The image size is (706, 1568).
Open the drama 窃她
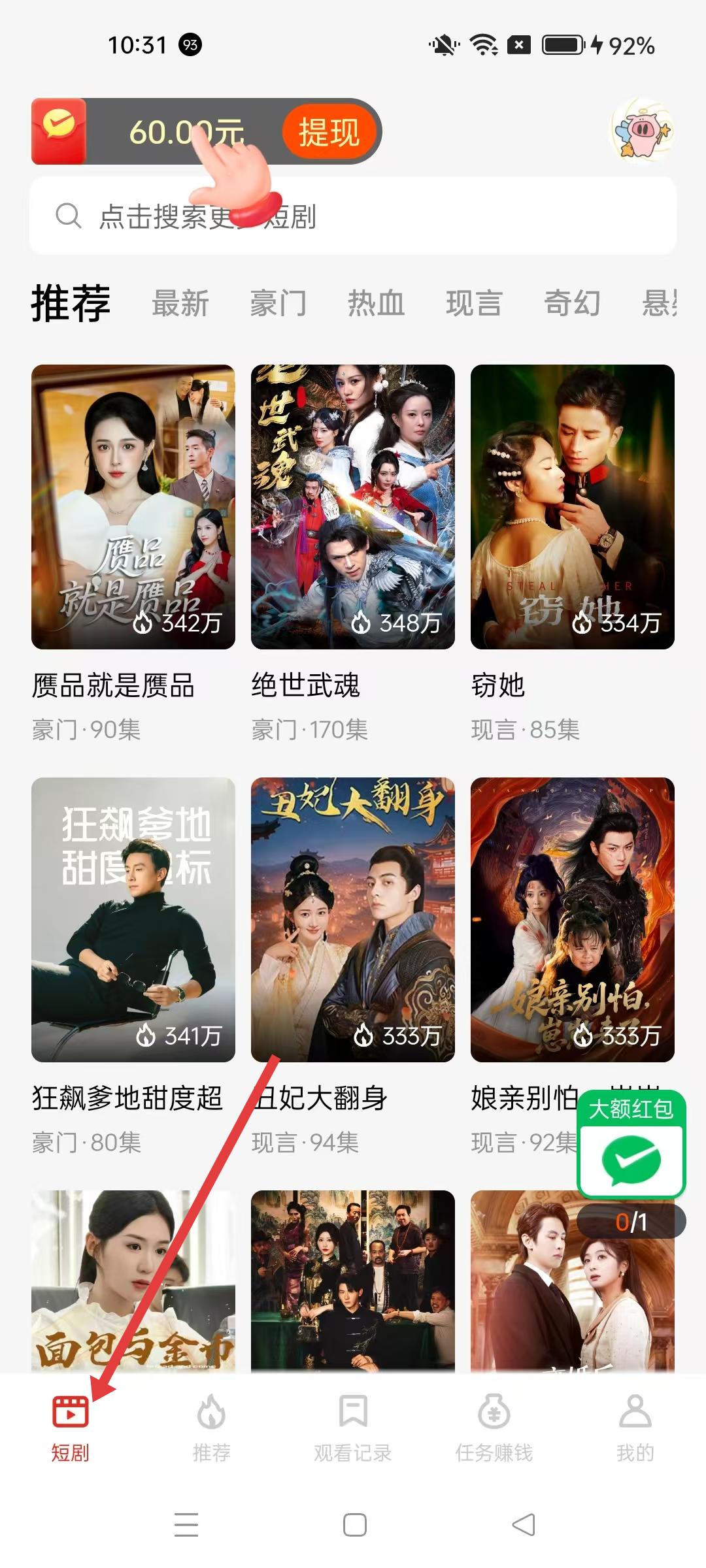click(x=573, y=507)
